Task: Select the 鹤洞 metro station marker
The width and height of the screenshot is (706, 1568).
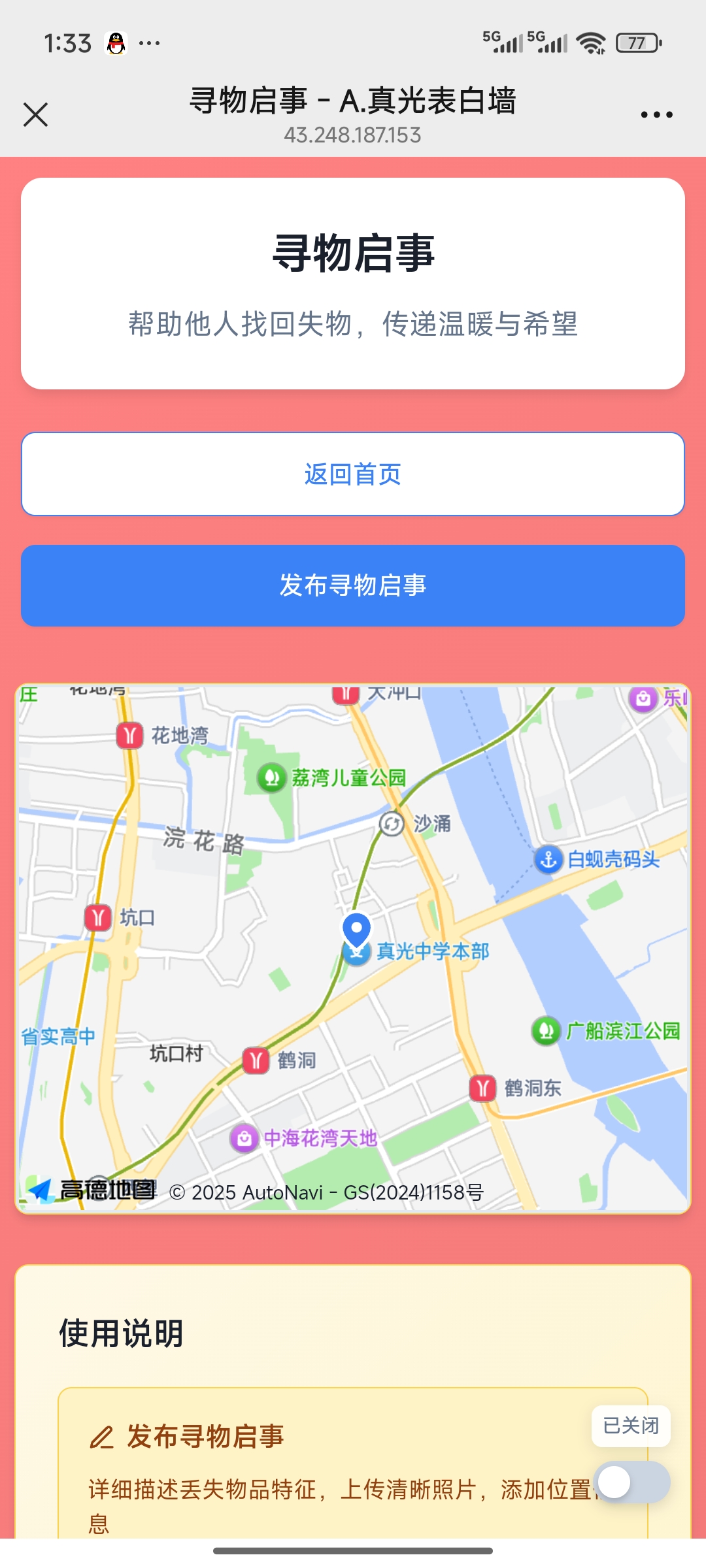Action: pos(255,1059)
